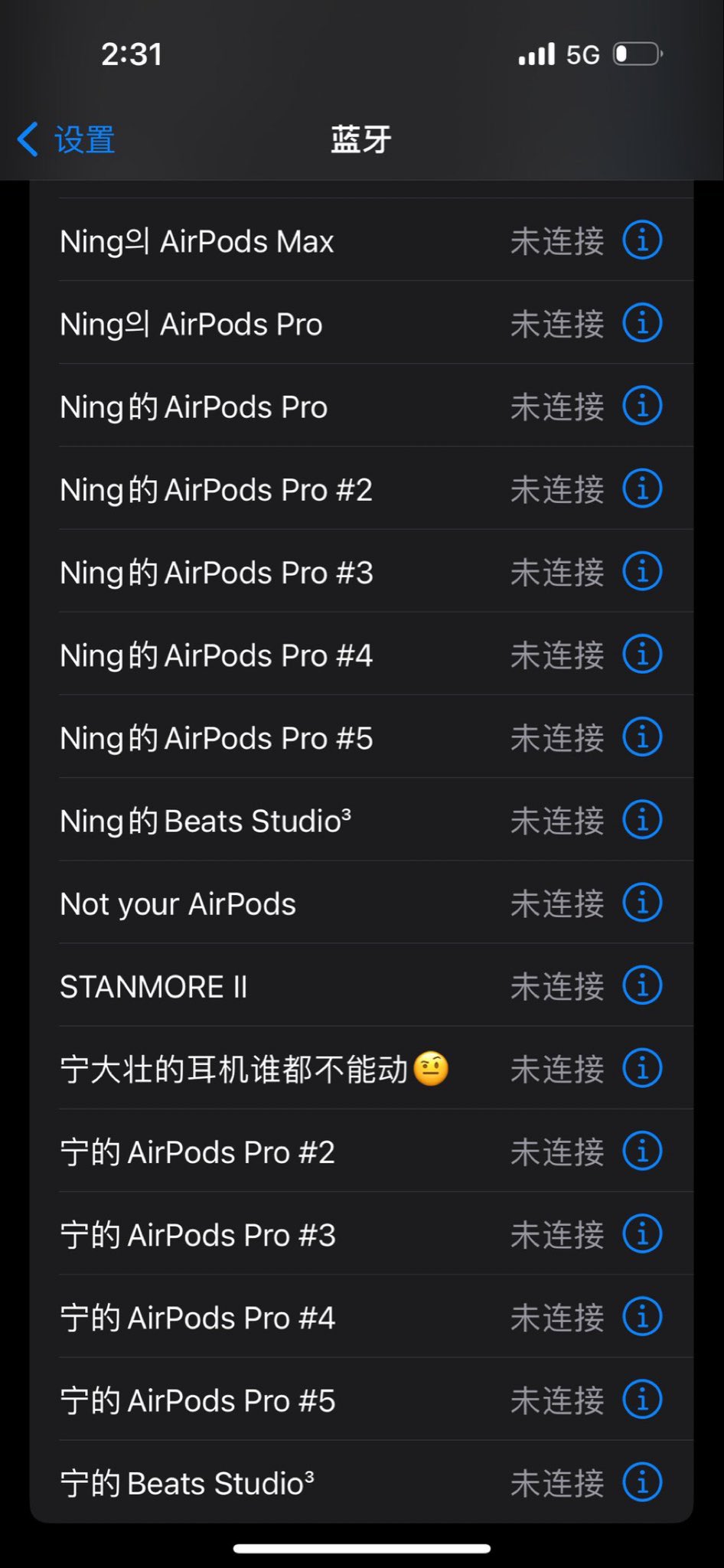Open info for Not your AirPods
The height and width of the screenshot is (1568, 724).
pyautogui.click(x=641, y=903)
